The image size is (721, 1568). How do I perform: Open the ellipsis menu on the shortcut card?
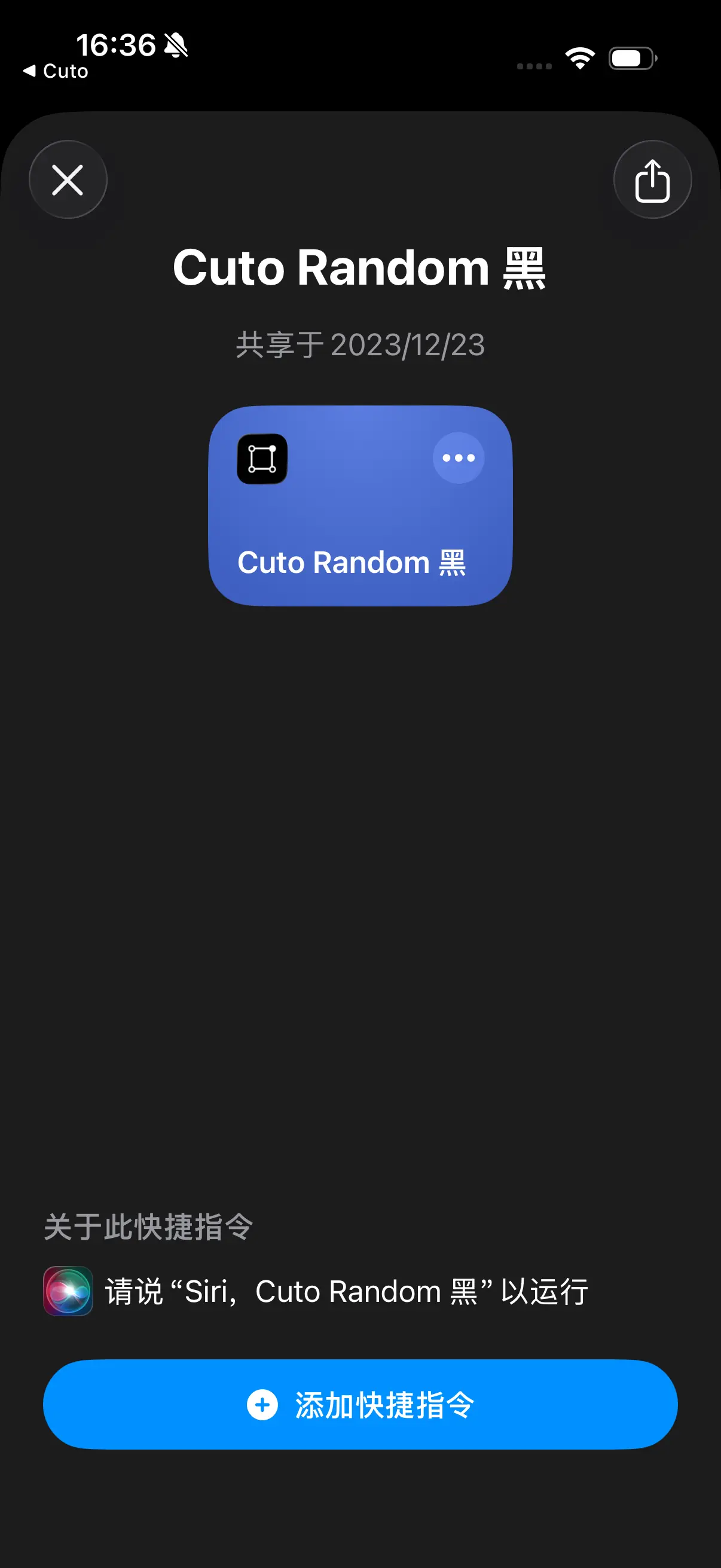click(459, 458)
